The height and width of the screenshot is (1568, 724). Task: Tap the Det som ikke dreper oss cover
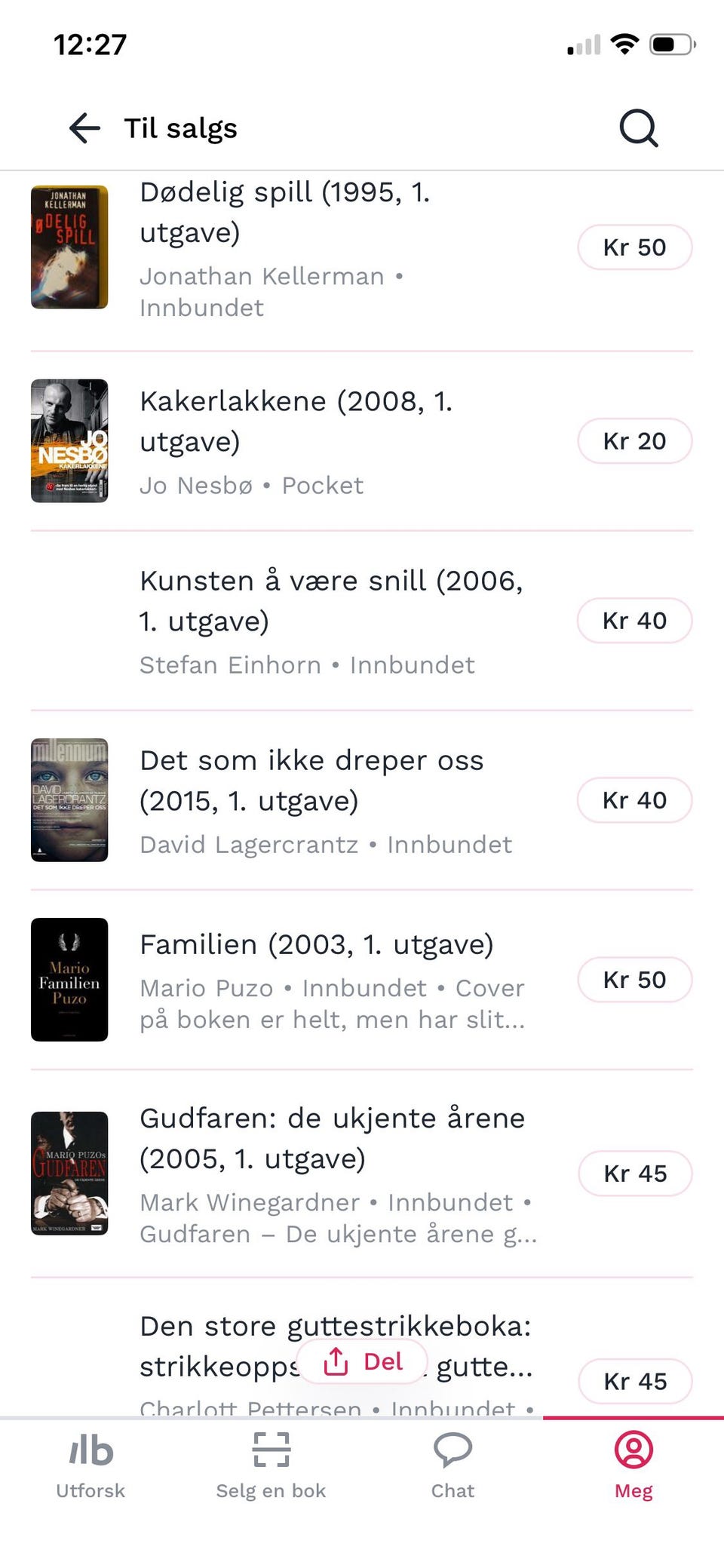coord(69,798)
